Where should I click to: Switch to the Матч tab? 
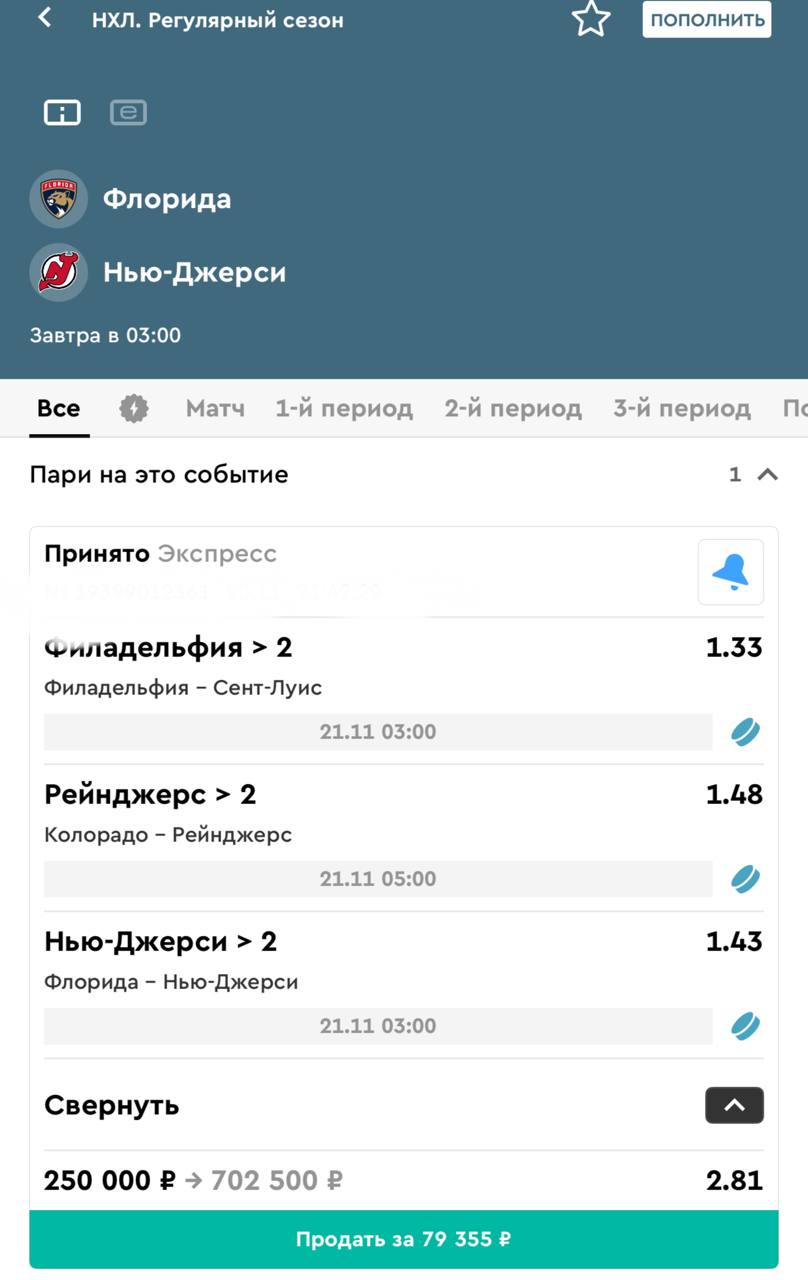pyautogui.click(x=215, y=408)
